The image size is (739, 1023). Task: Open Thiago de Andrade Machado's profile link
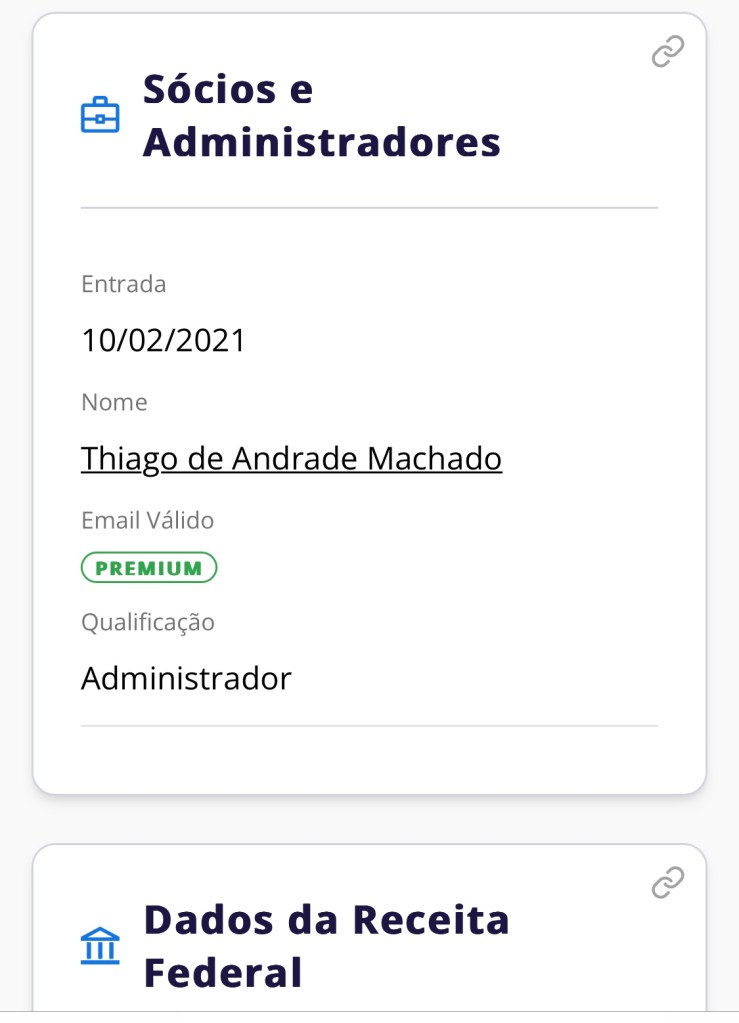[291, 459]
